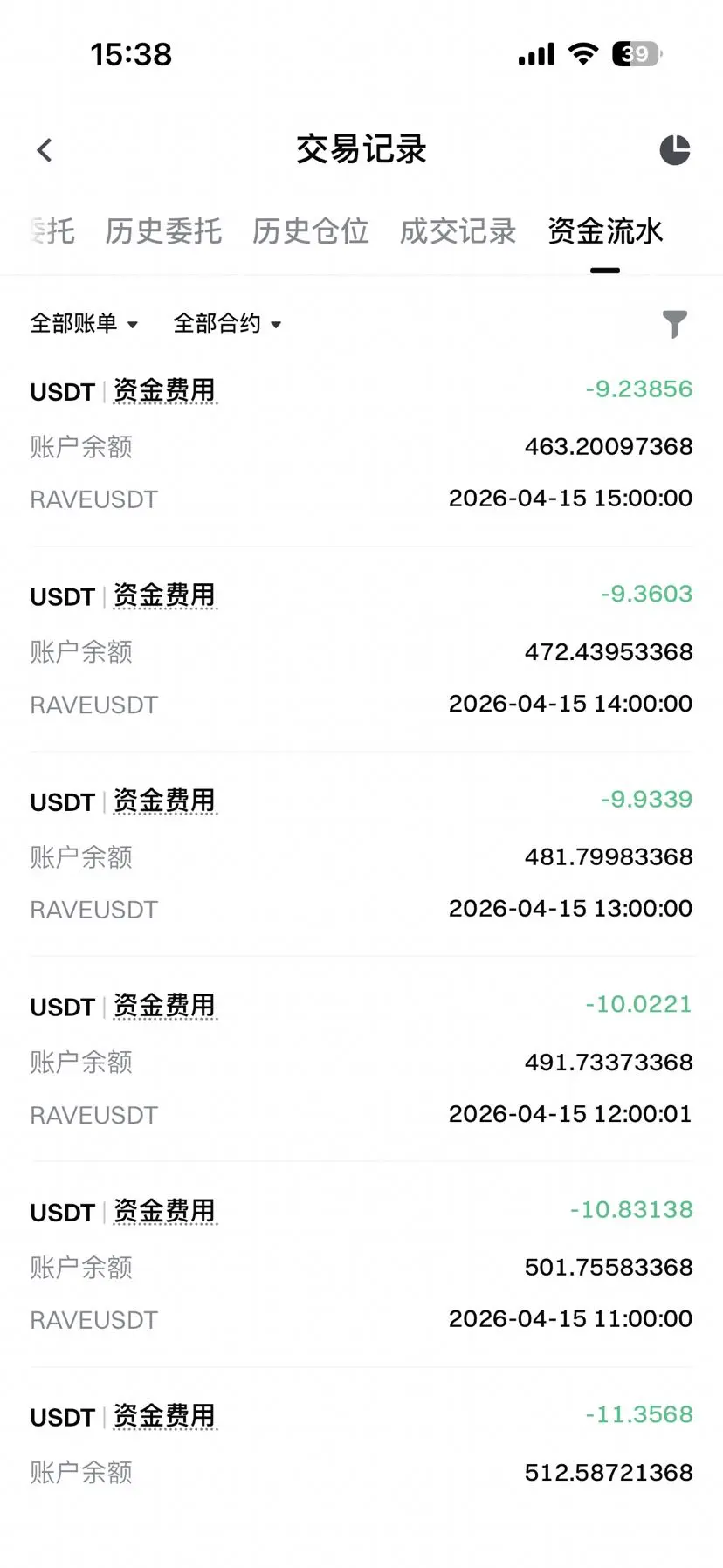Image resolution: width=723 pixels, height=1568 pixels.
Task: Tap 资金费用 label on the 12:00:01 record
Action: tap(165, 1006)
